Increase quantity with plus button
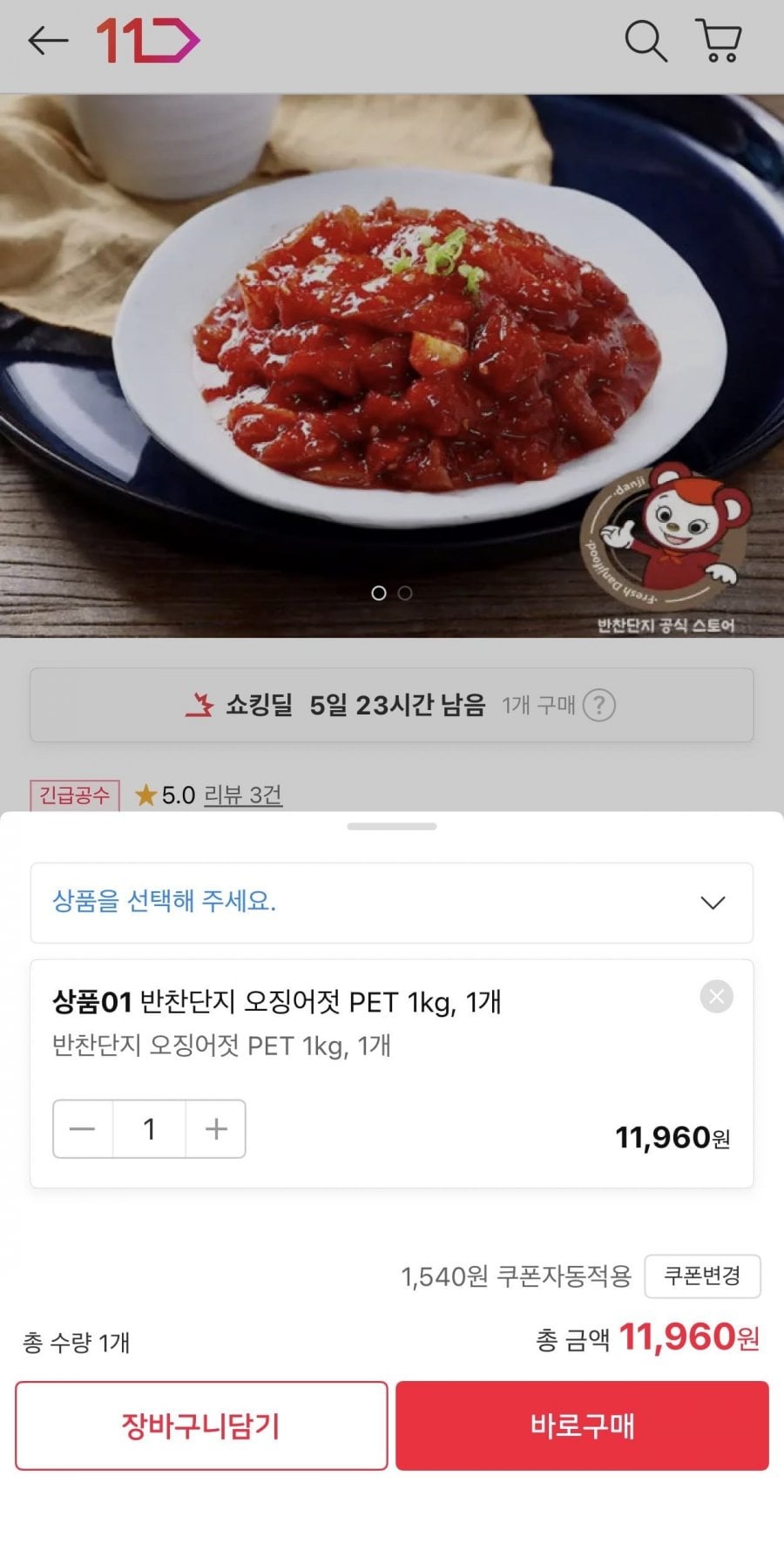The height and width of the screenshot is (1564, 784). [216, 1129]
